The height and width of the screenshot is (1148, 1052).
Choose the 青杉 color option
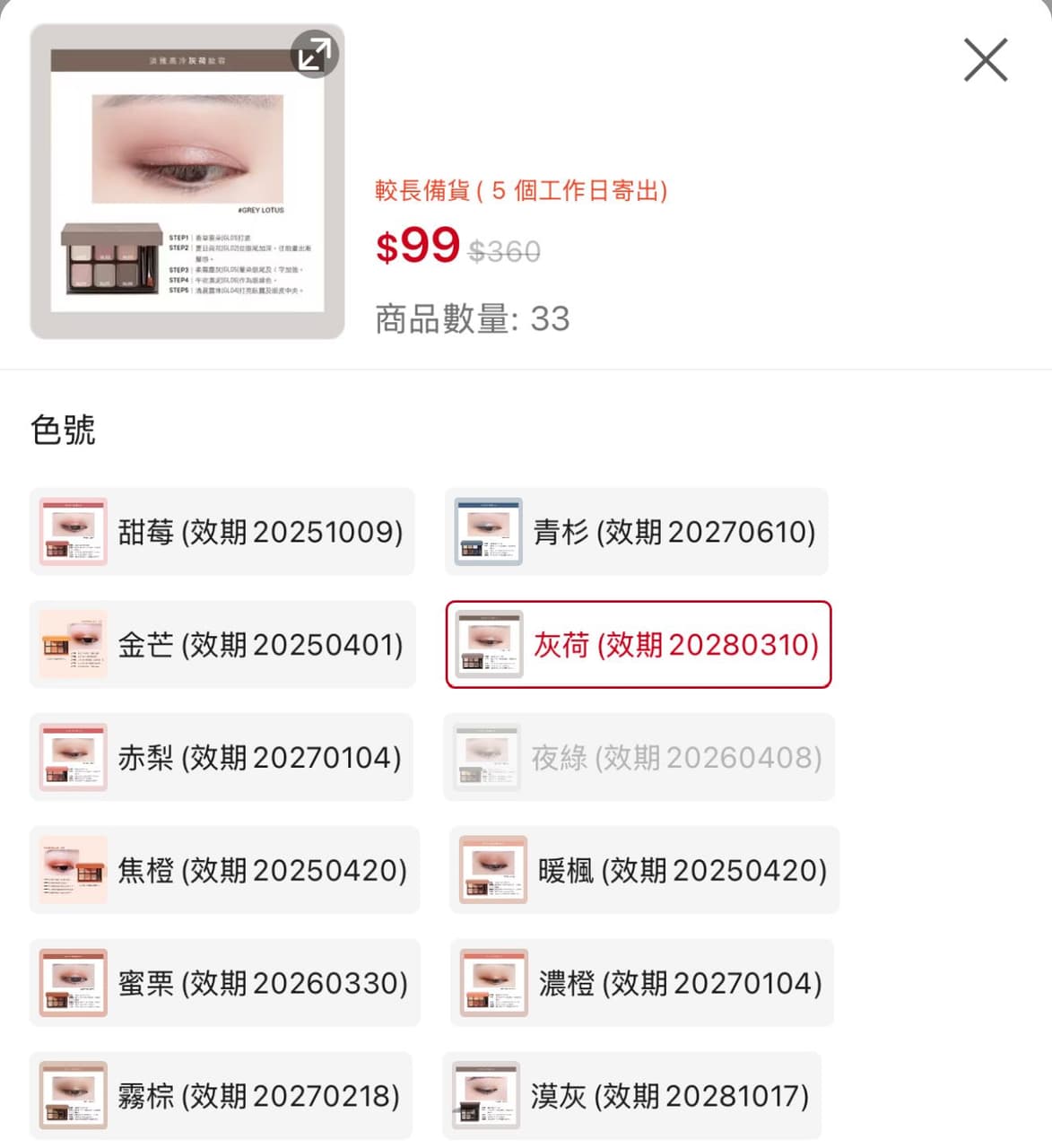point(637,532)
